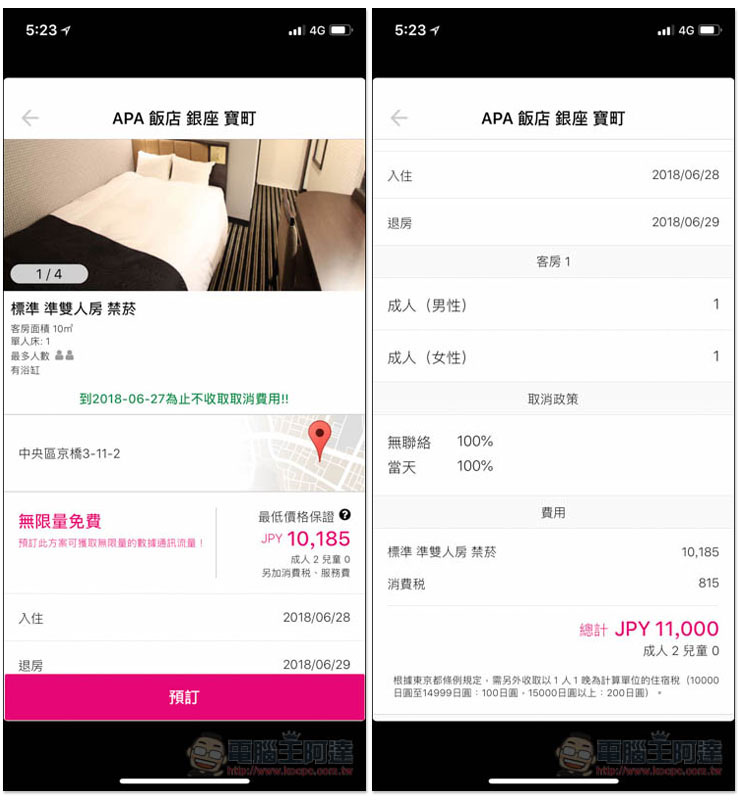Open help icon beside 最低價格保證
738x800 pixels.
click(x=345, y=515)
